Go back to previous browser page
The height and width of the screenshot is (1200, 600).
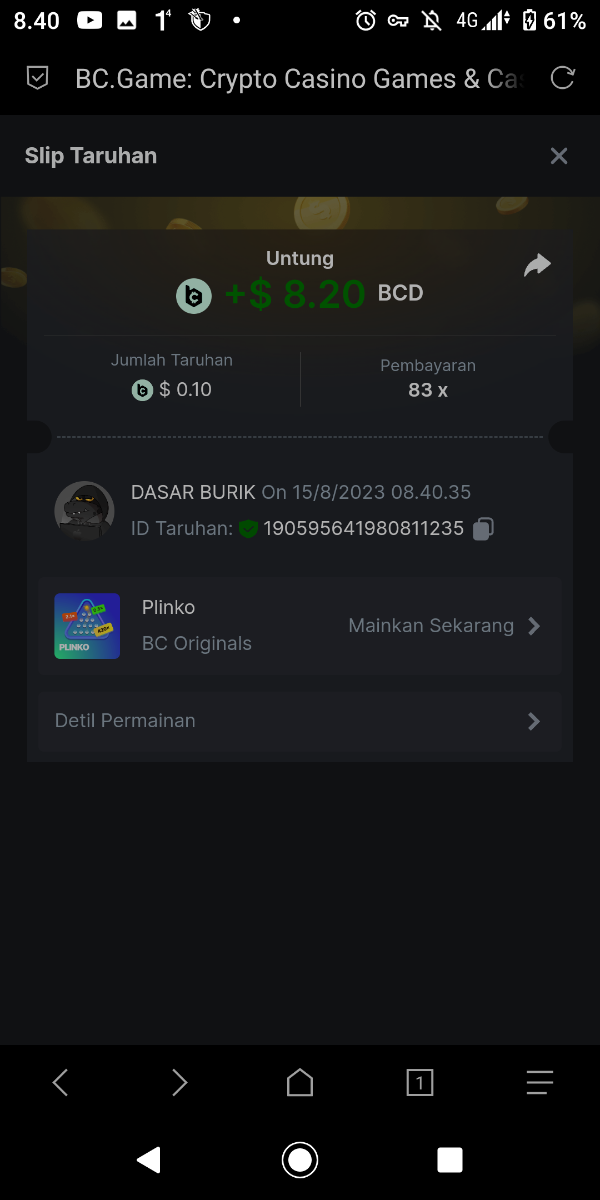tap(61, 1082)
